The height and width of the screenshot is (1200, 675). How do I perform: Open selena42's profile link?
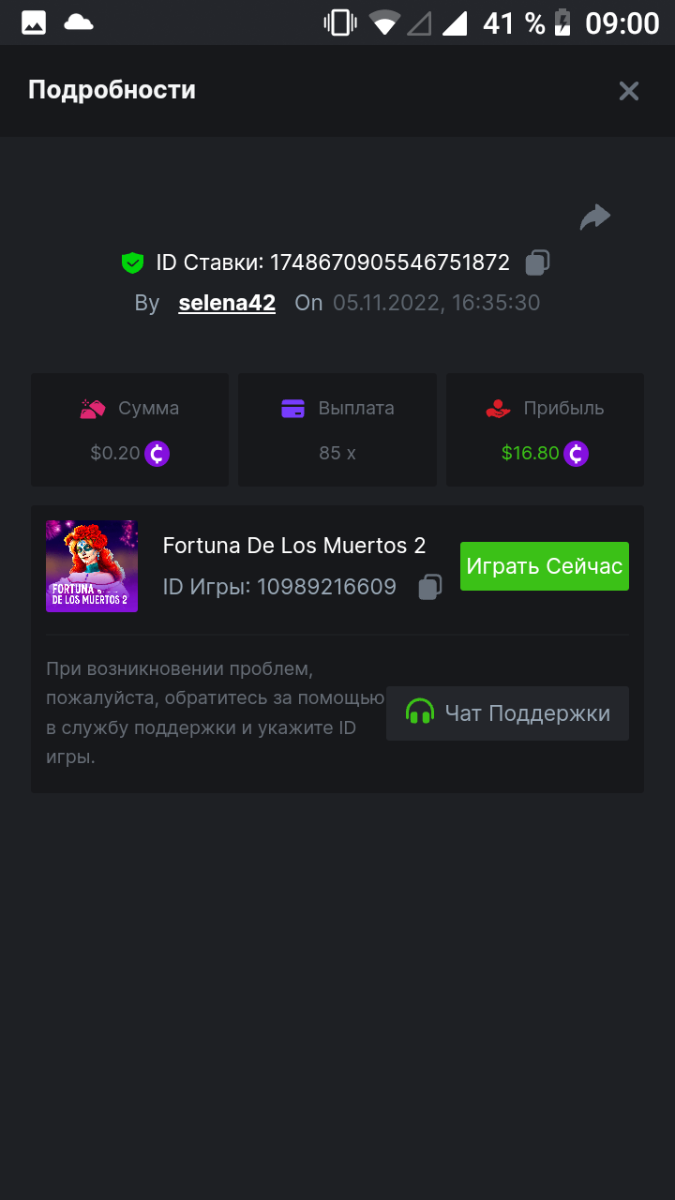[227, 303]
